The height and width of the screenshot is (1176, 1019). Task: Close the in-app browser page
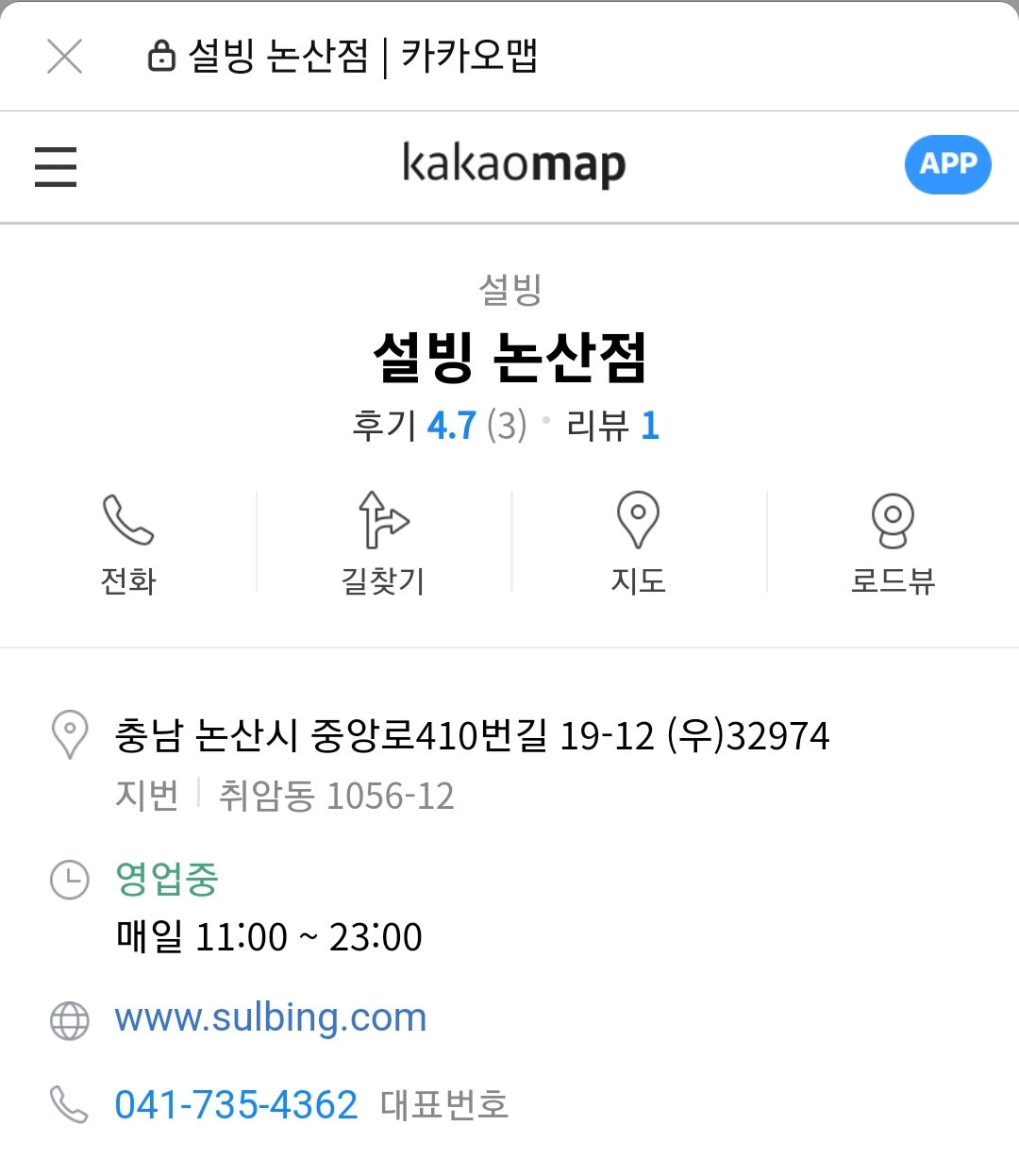tap(64, 57)
